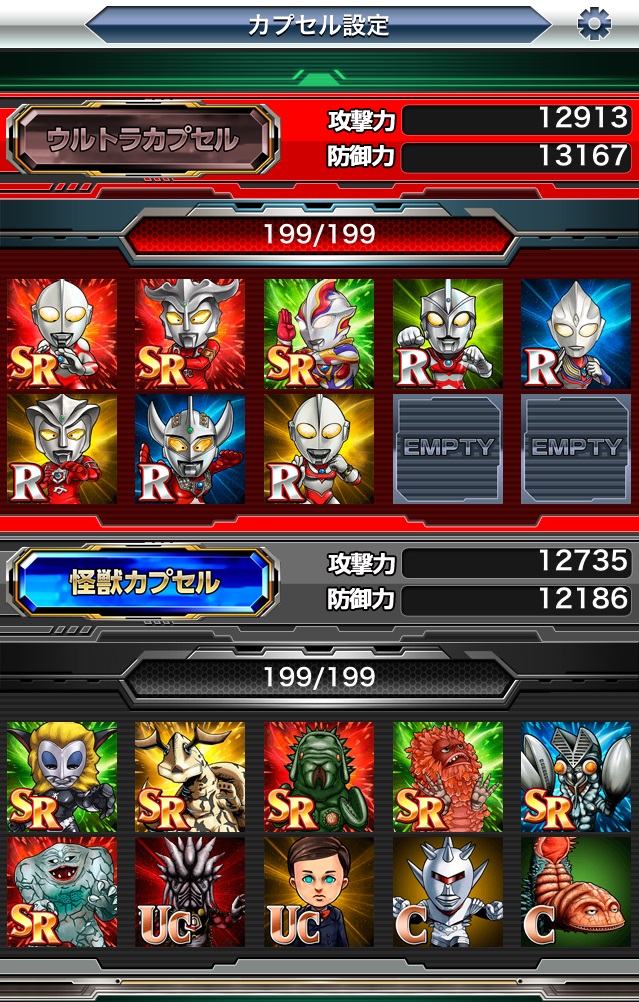Image resolution: width=639 pixels, height=1002 pixels.
Task: Fill the first EMPTY capsule slot
Action: (x=447, y=449)
